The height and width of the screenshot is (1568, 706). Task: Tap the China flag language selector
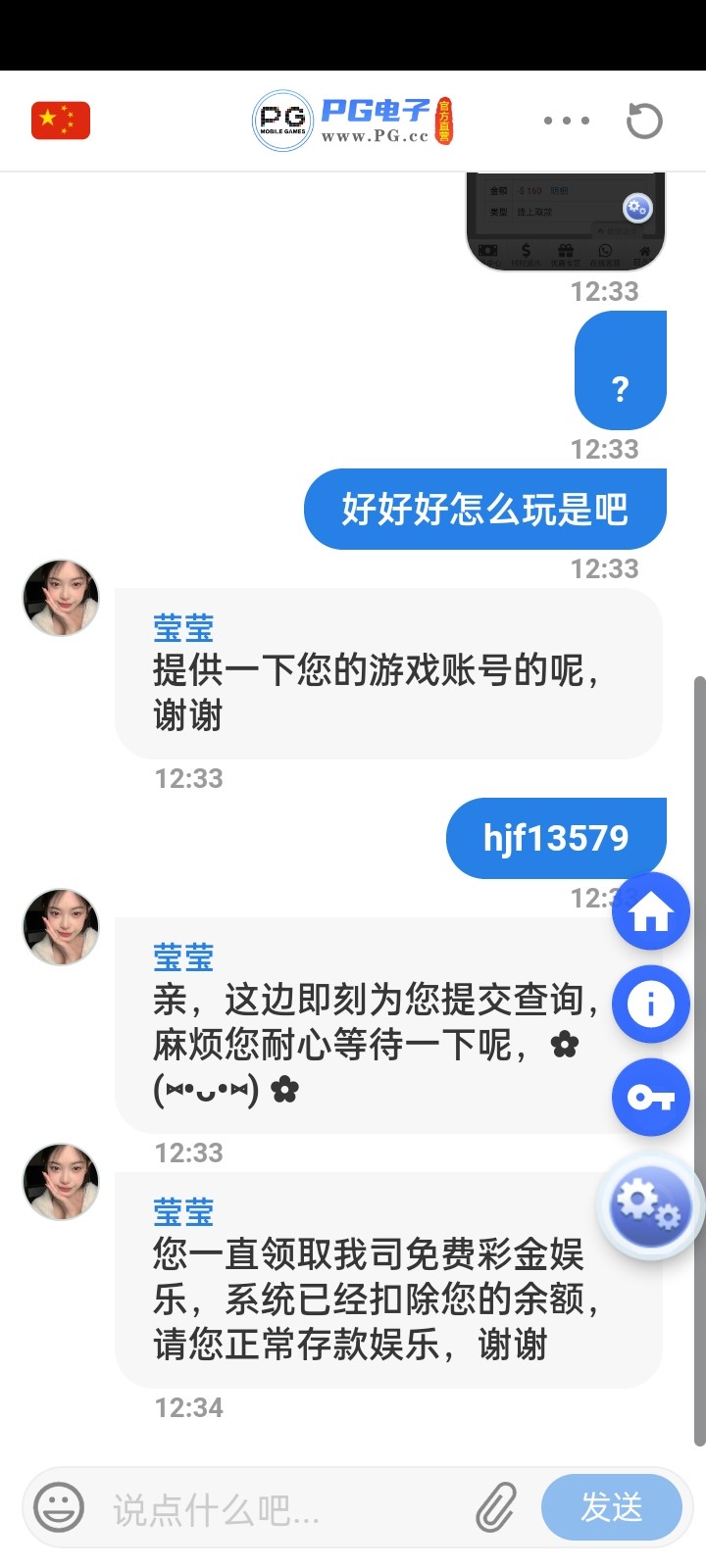click(61, 121)
